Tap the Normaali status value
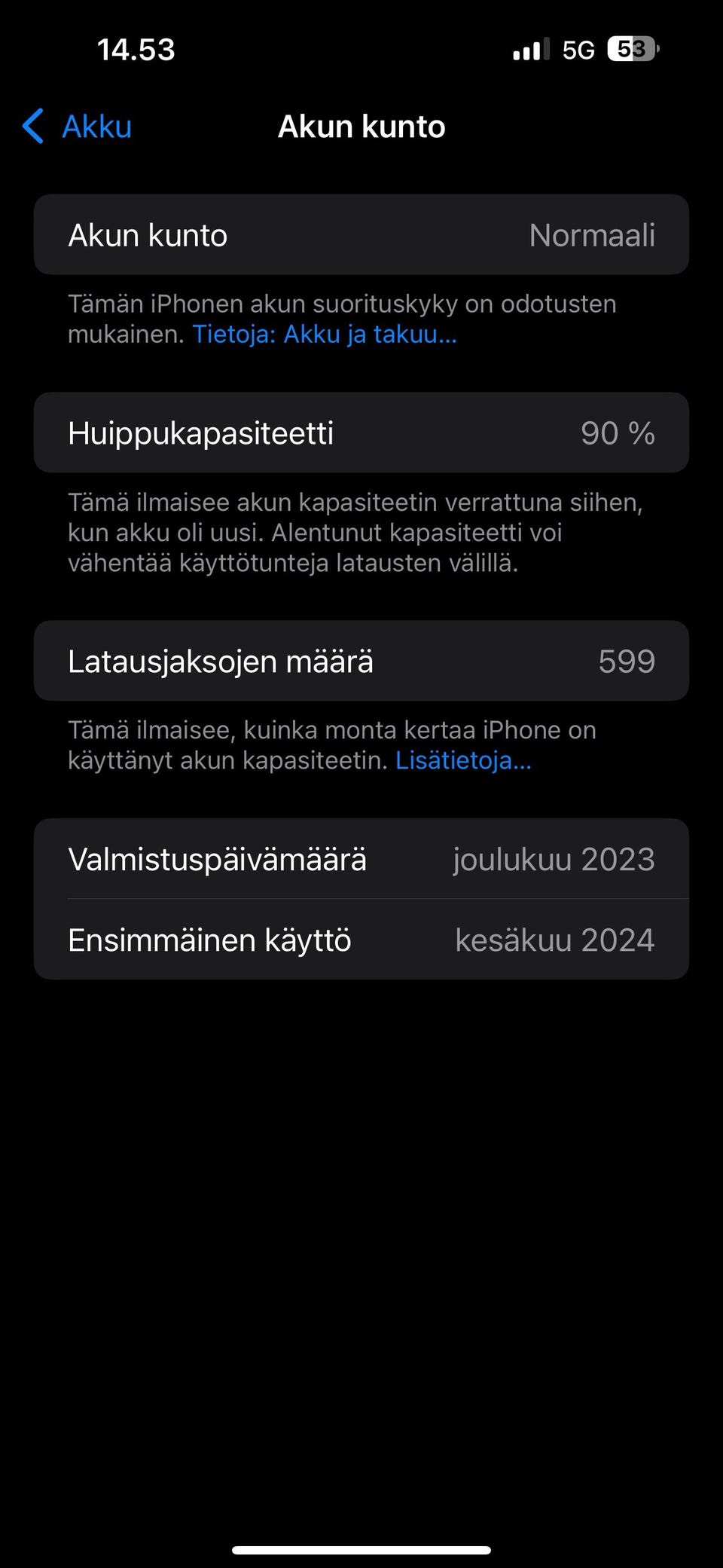Image resolution: width=723 pixels, height=1568 pixels. tap(593, 234)
